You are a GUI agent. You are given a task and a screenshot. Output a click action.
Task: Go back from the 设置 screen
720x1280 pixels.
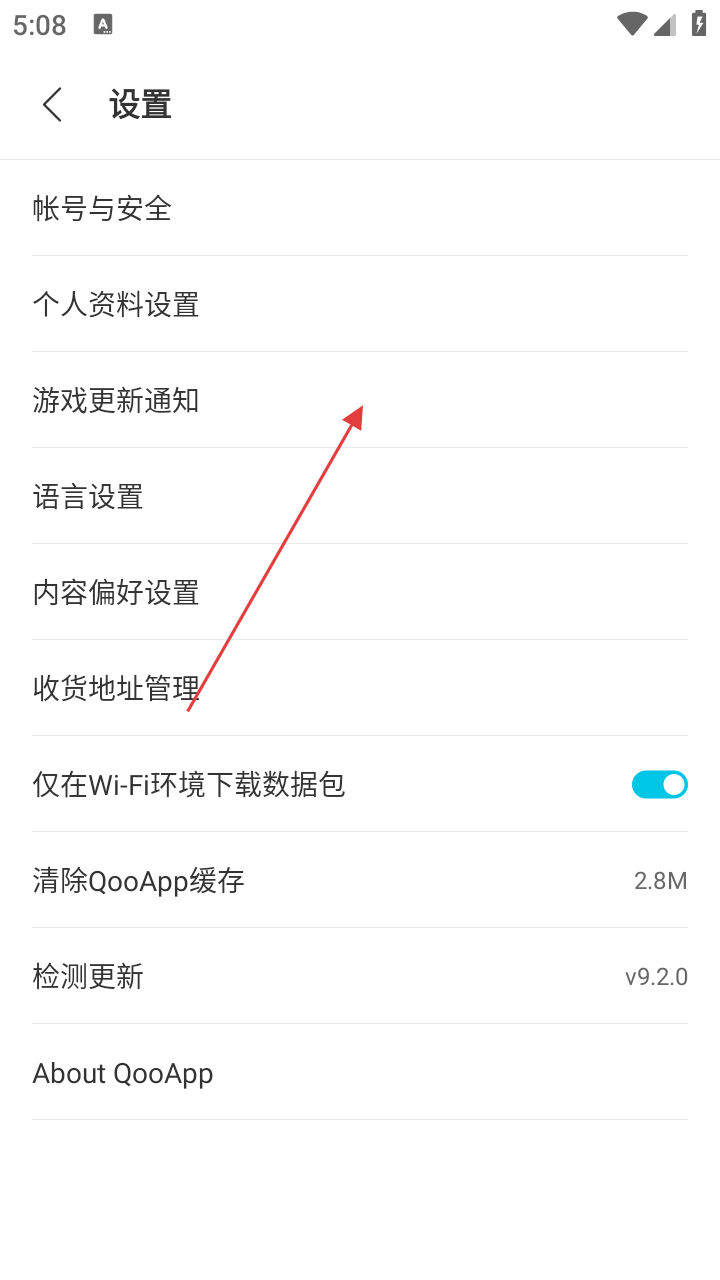tap(52, 104)
